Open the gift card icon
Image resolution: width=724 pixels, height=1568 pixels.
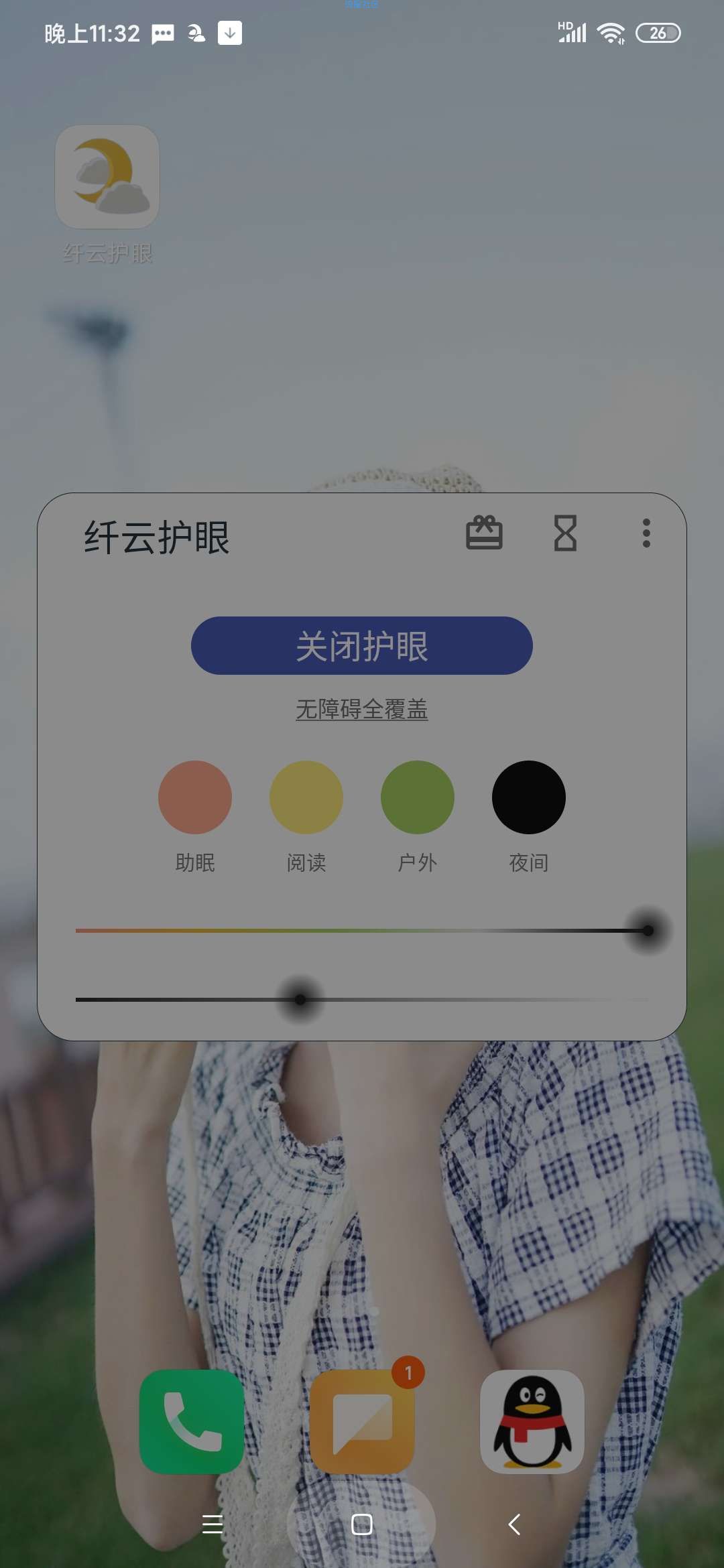484,533
